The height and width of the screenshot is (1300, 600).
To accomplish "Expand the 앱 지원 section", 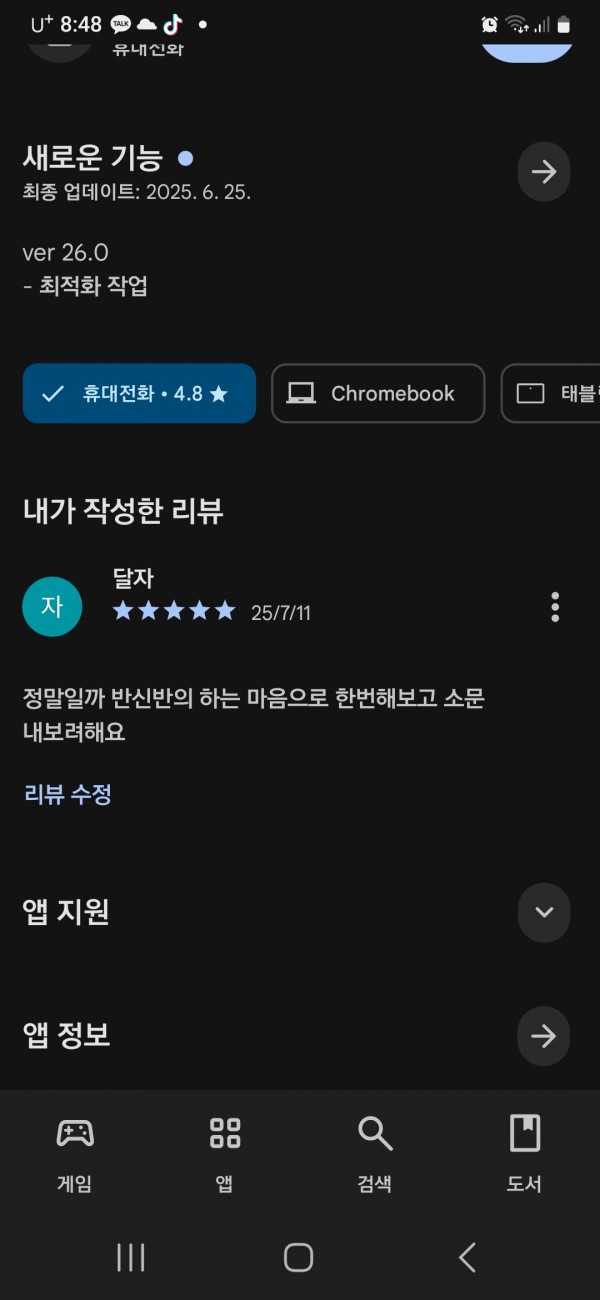I will pos(544,912).
